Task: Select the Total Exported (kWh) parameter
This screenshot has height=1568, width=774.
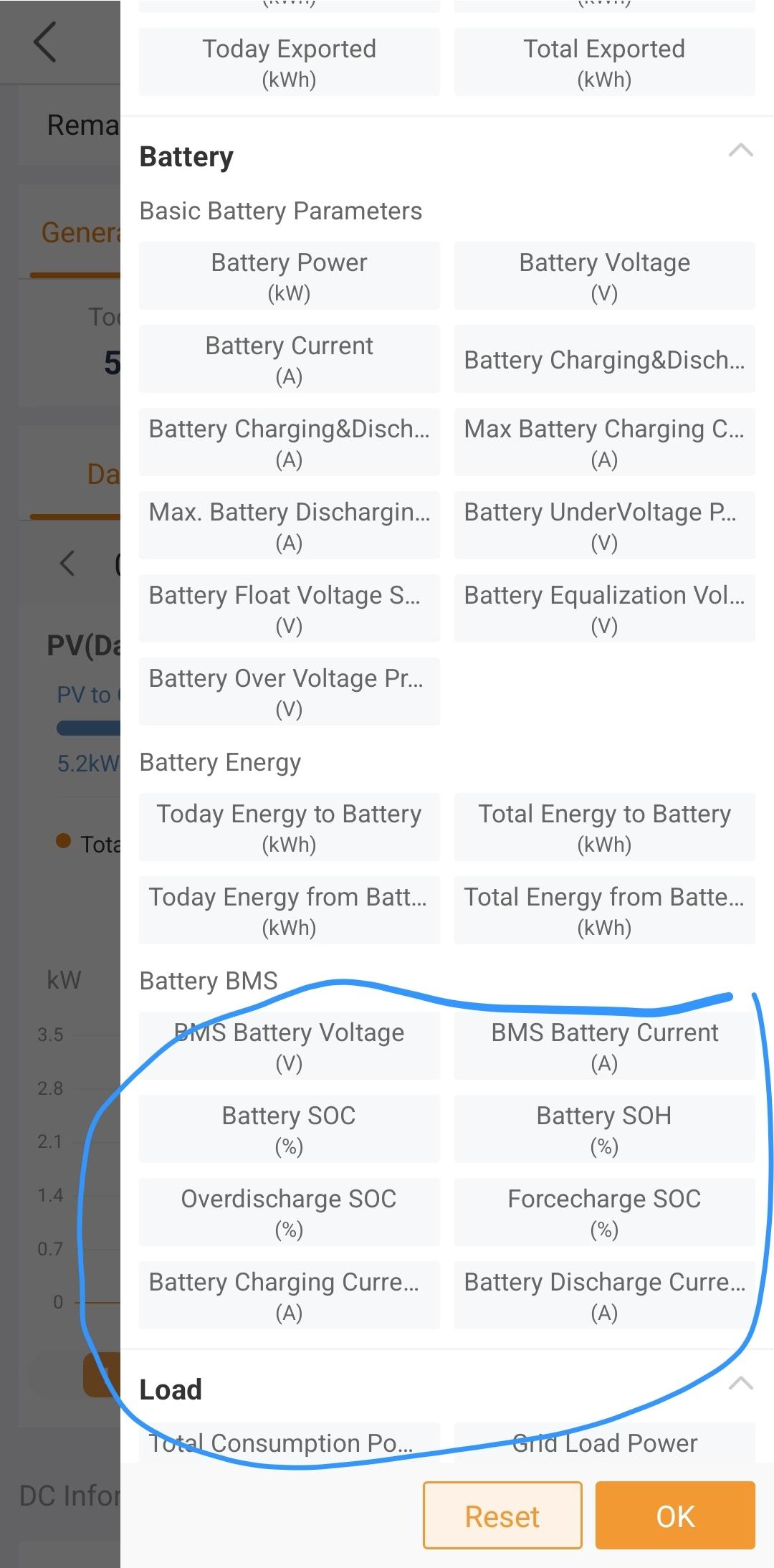Action: [603, 62]
